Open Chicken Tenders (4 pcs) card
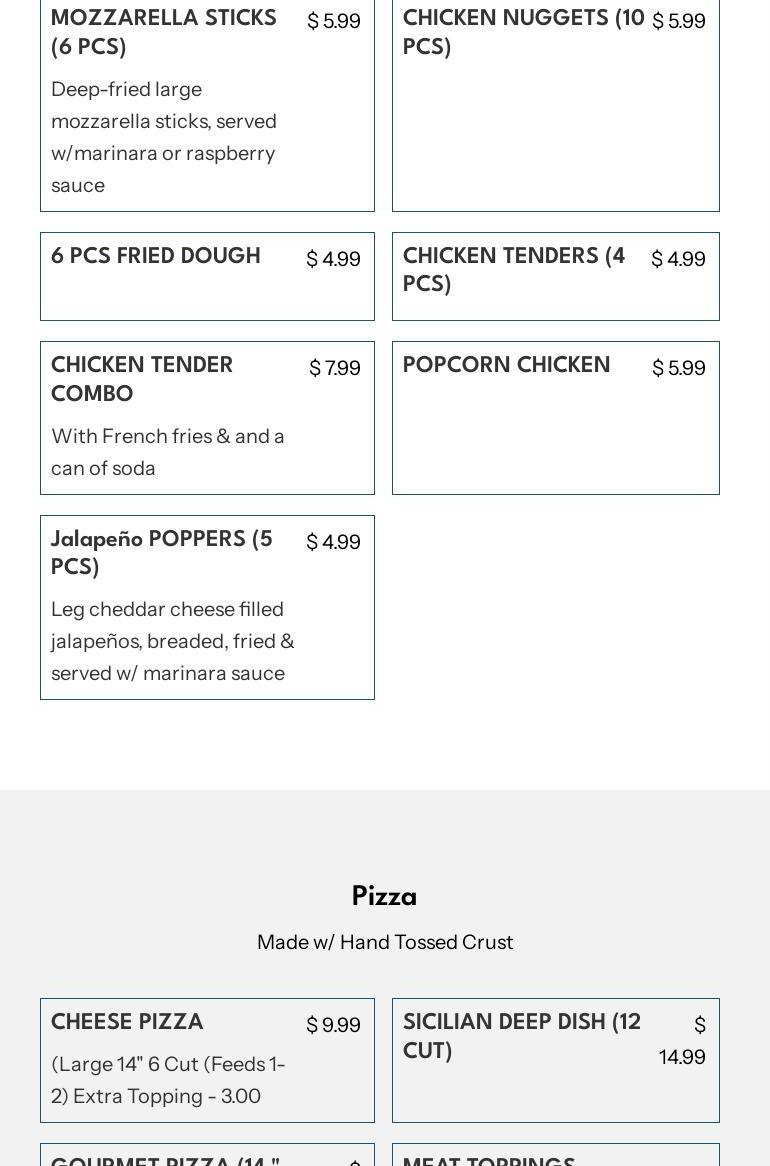Viewport: 770px width, 1166px height. click(x=555, y=276)
